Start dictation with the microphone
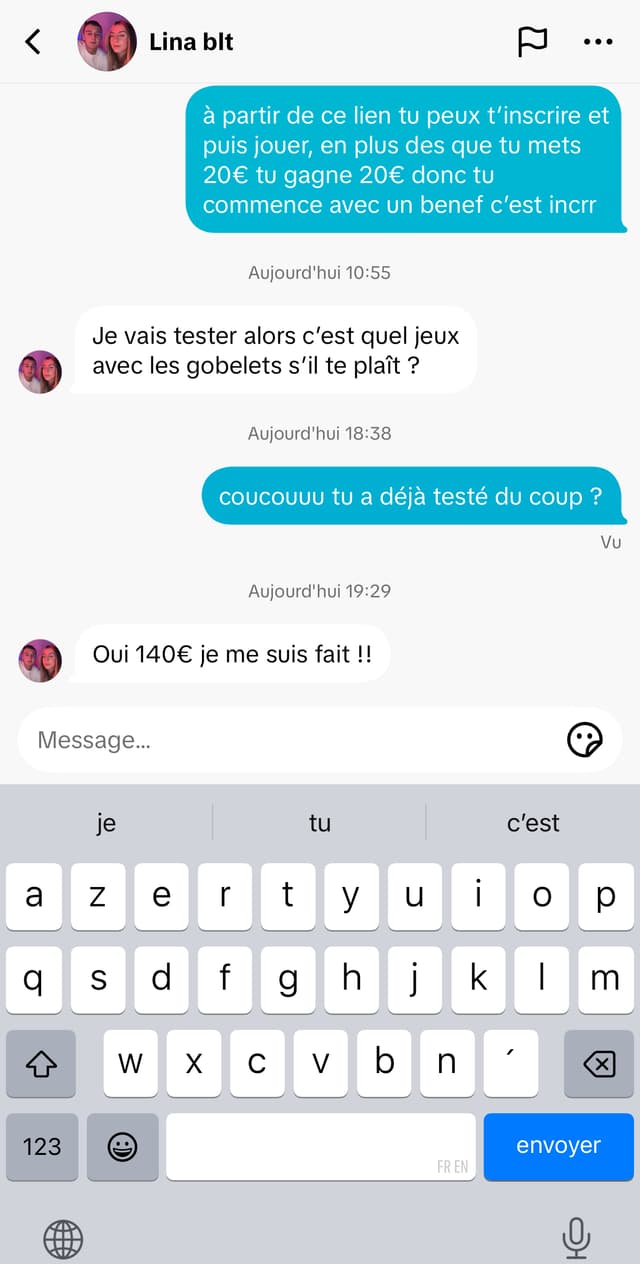This screenshot has width=640, height=1264. pyautogui.click(x=576, y=1238)
